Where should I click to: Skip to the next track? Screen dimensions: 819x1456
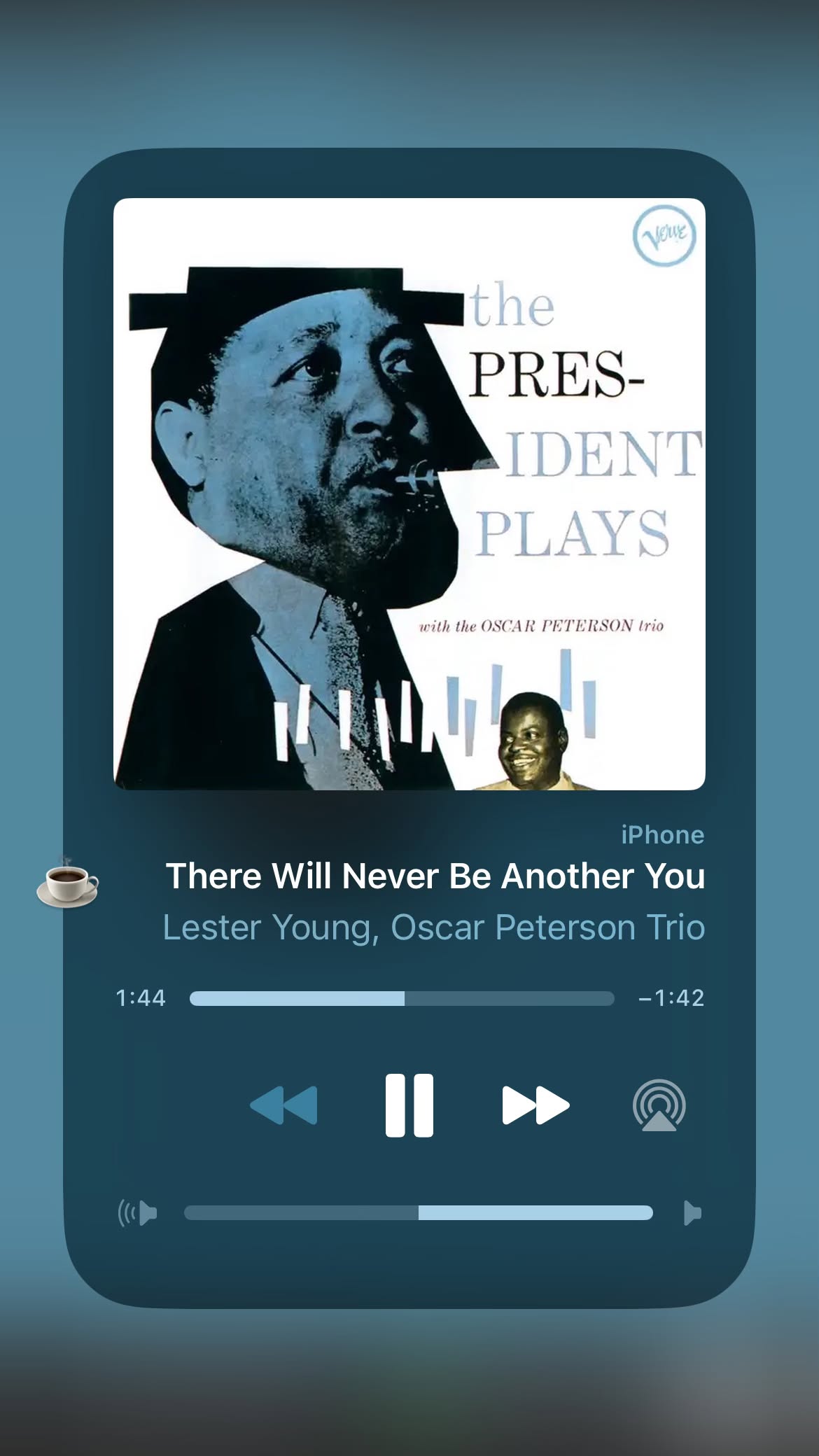click(535, 1105)
